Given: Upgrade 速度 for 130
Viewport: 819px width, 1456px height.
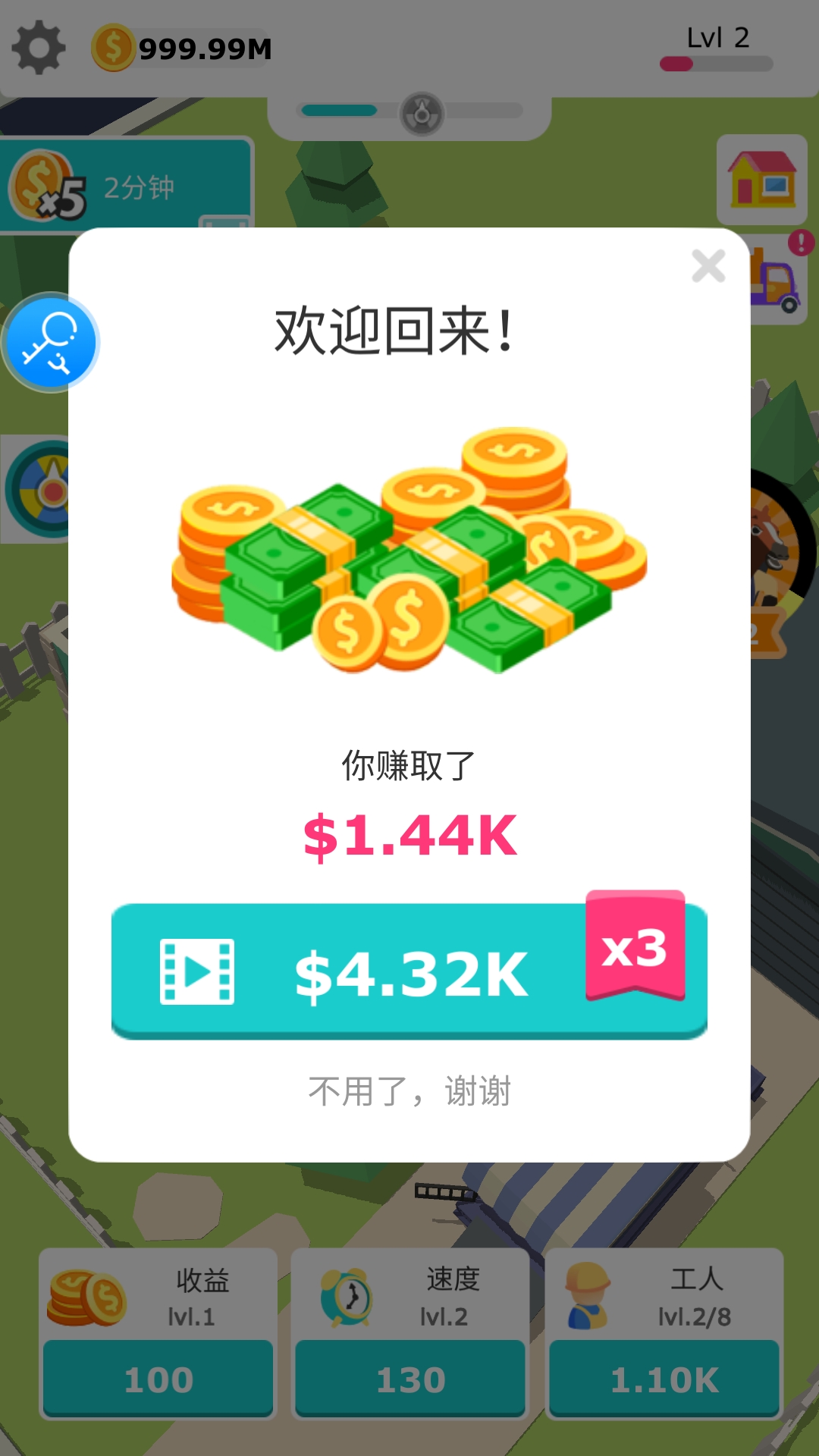Looking at the screenshot, I should click(410, 1378).
